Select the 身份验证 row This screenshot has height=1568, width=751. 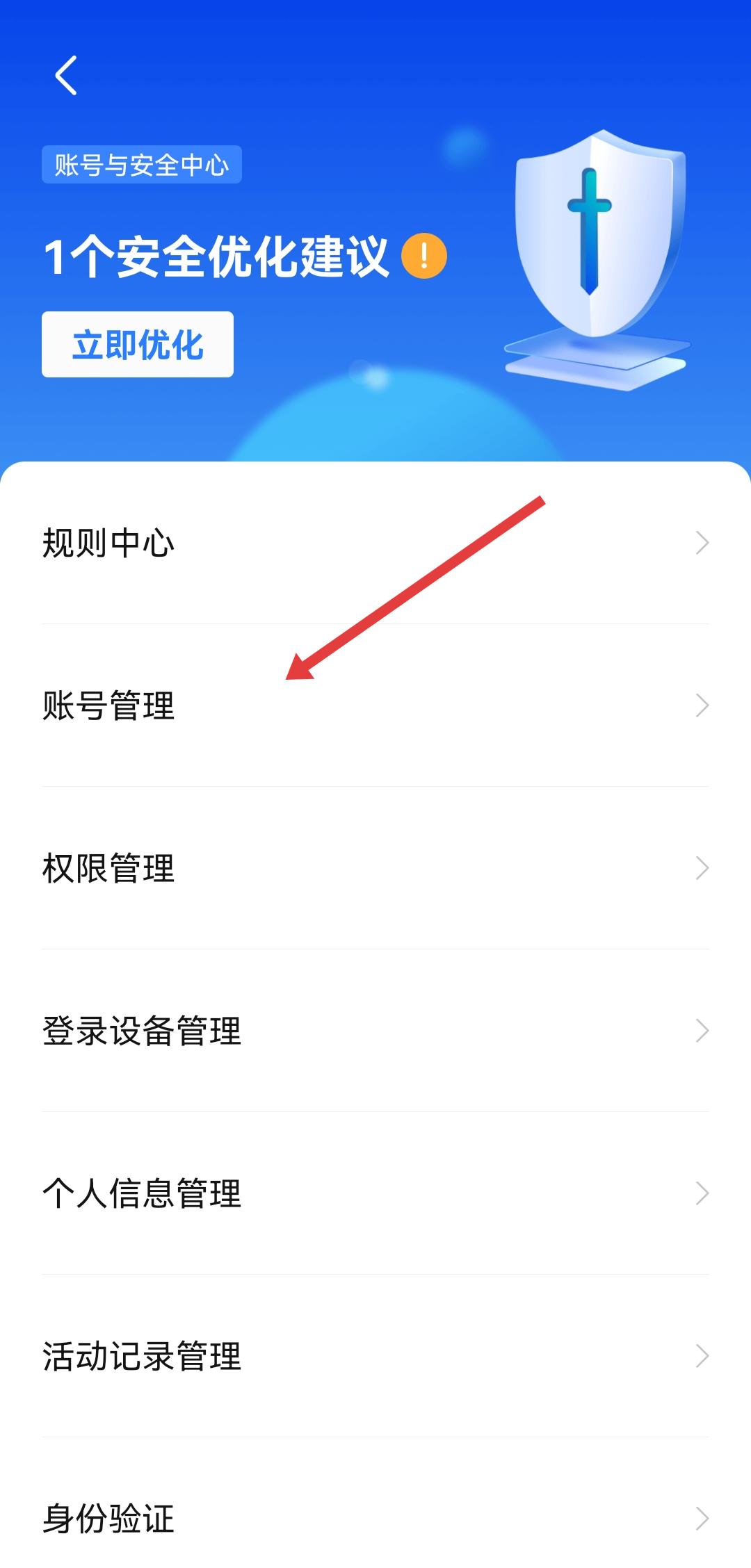pos(375,1519)
